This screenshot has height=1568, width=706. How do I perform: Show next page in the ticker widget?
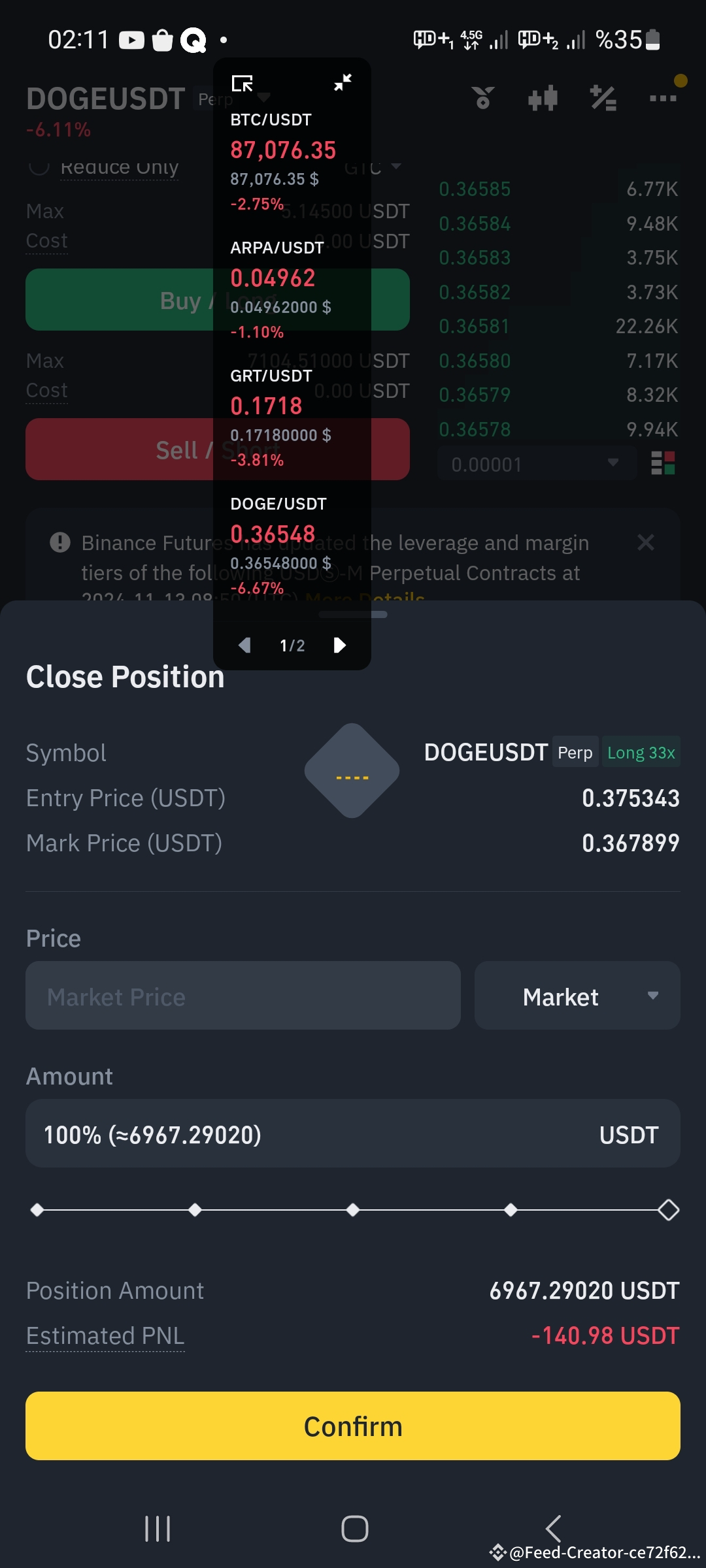click(x=340, y=645)
